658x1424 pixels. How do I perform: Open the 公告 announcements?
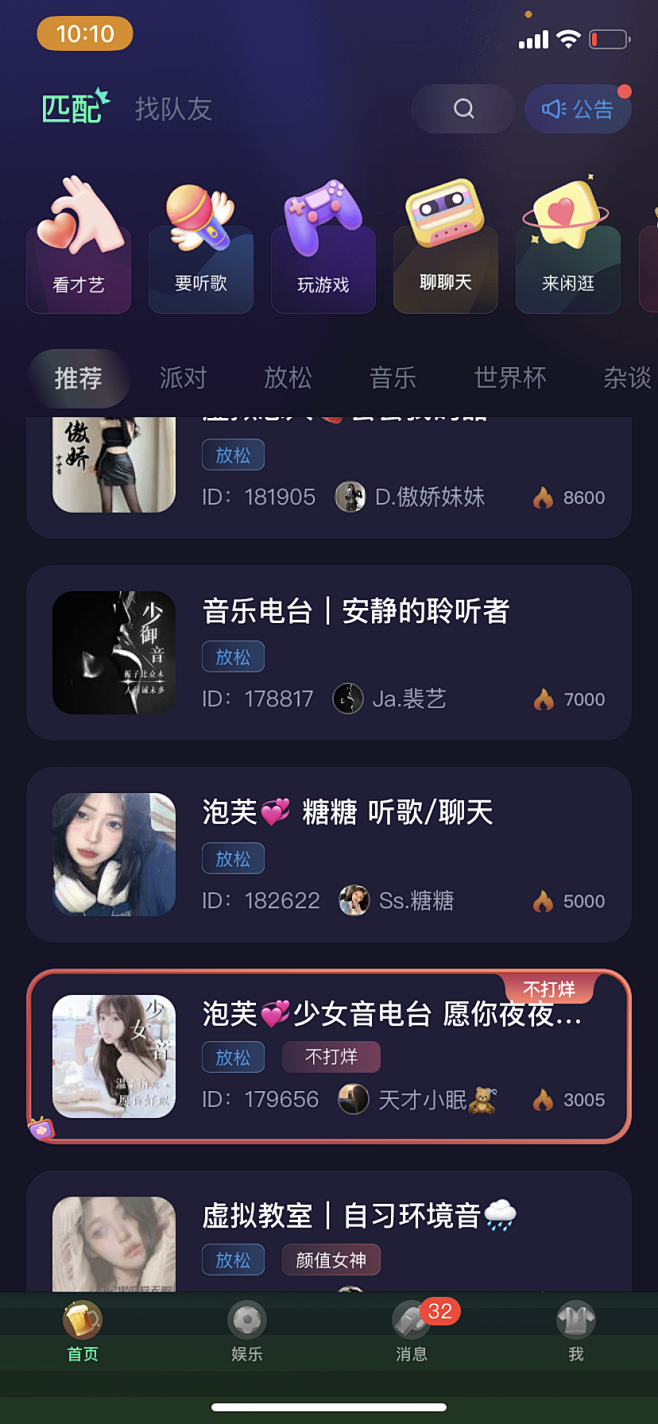pos(578,109)
